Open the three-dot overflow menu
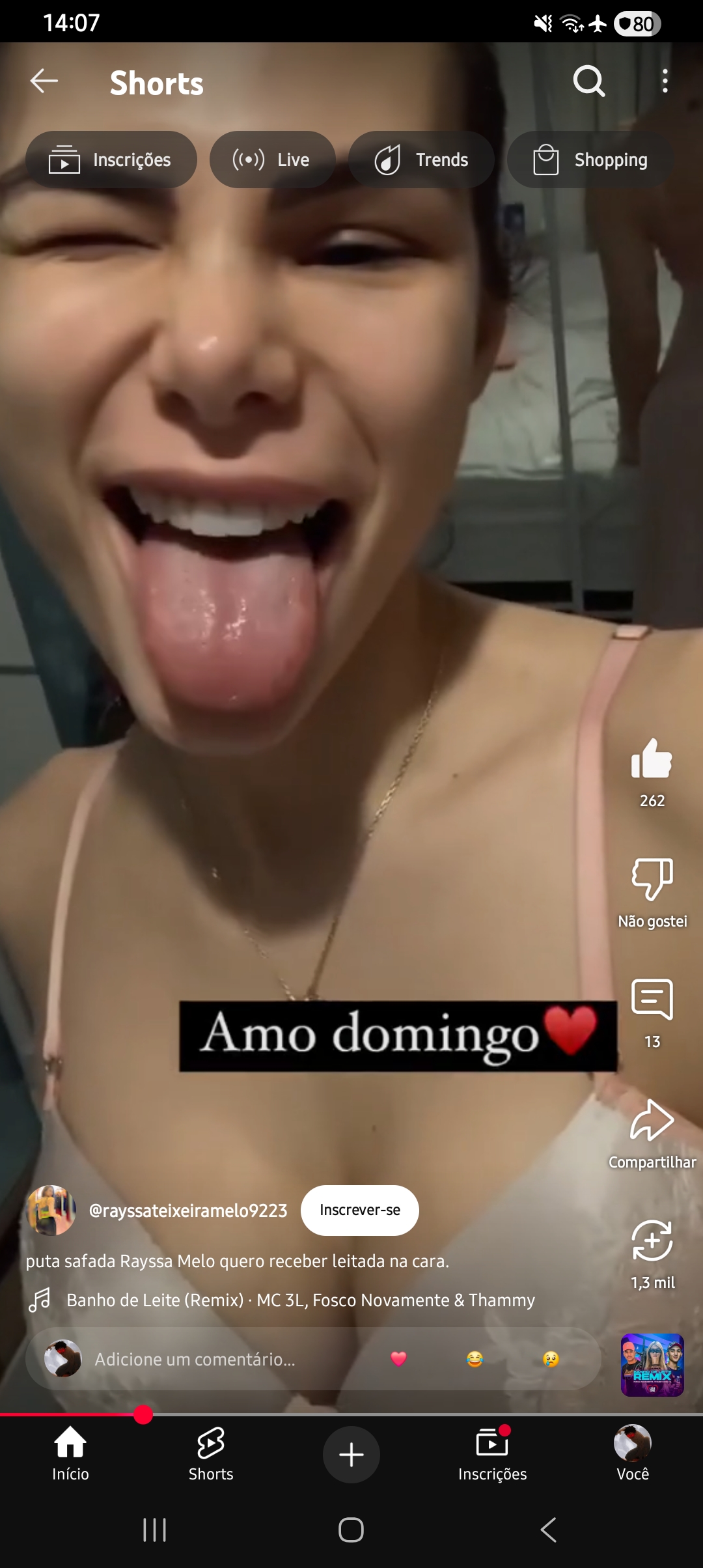Image resolution: width=703 pixels, height=1568 pixels. 665,81
